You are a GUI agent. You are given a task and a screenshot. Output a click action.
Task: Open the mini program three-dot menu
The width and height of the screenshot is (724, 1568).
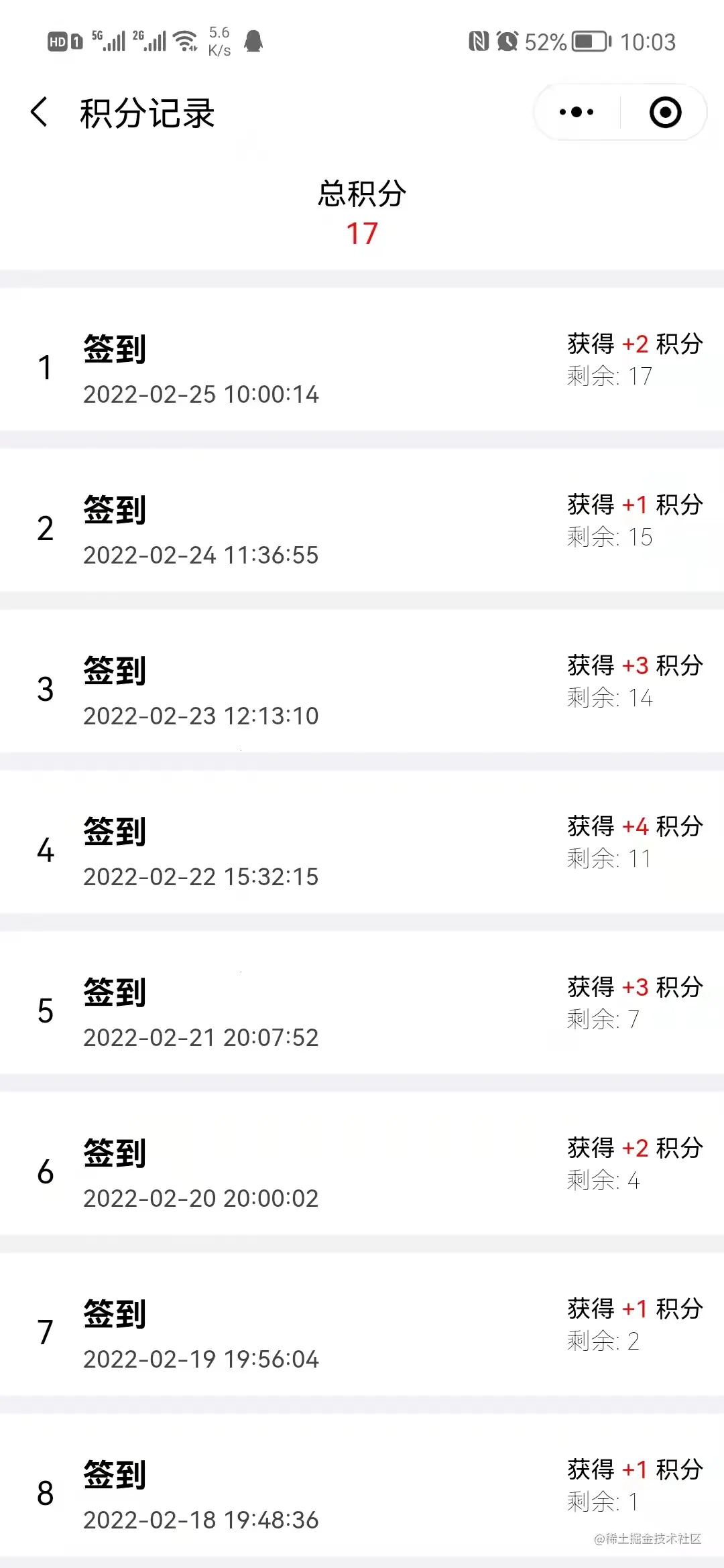[x=577, y=112]
